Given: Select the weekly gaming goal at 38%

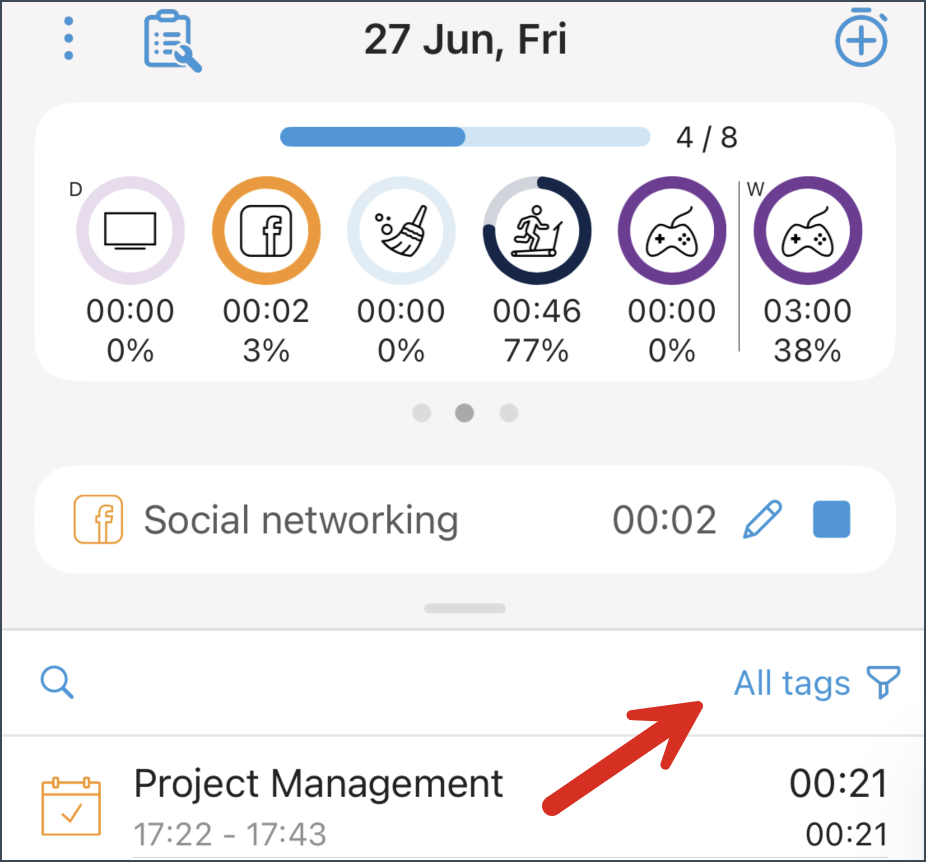Looking at the screenshot, I should click(x=807, y=231).
